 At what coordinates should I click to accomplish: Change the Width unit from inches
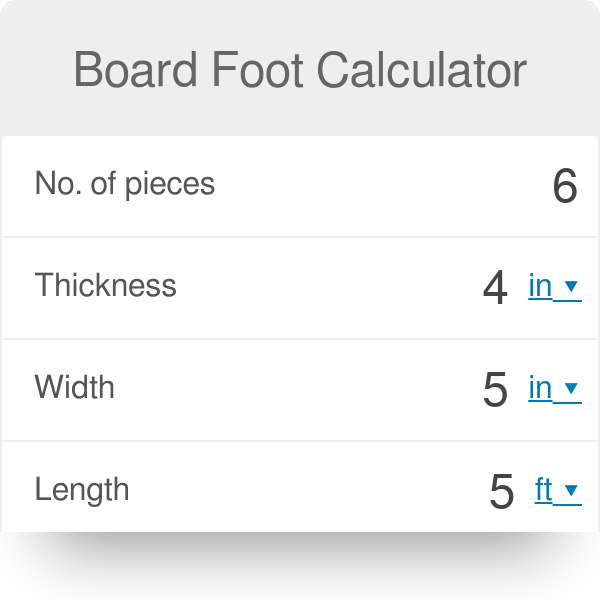pos(554,389)
